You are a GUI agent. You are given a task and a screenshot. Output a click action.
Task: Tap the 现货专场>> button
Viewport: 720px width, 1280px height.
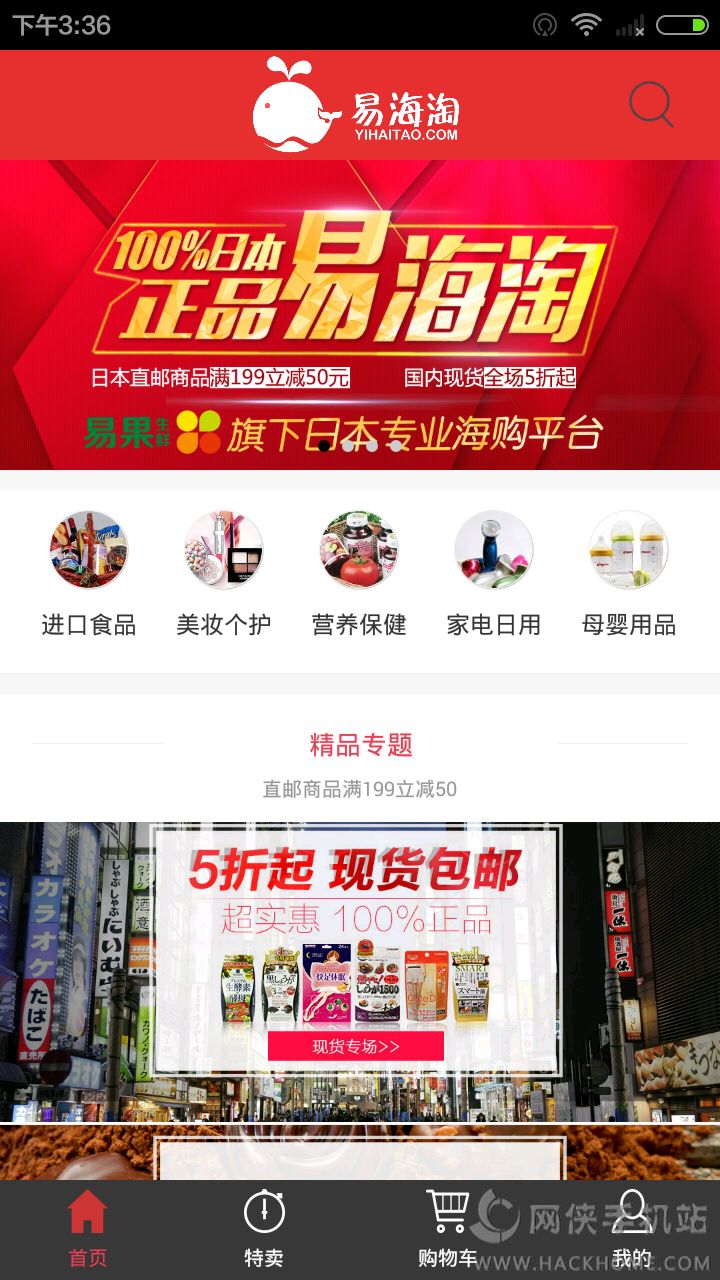click(x=356, y=1046)
